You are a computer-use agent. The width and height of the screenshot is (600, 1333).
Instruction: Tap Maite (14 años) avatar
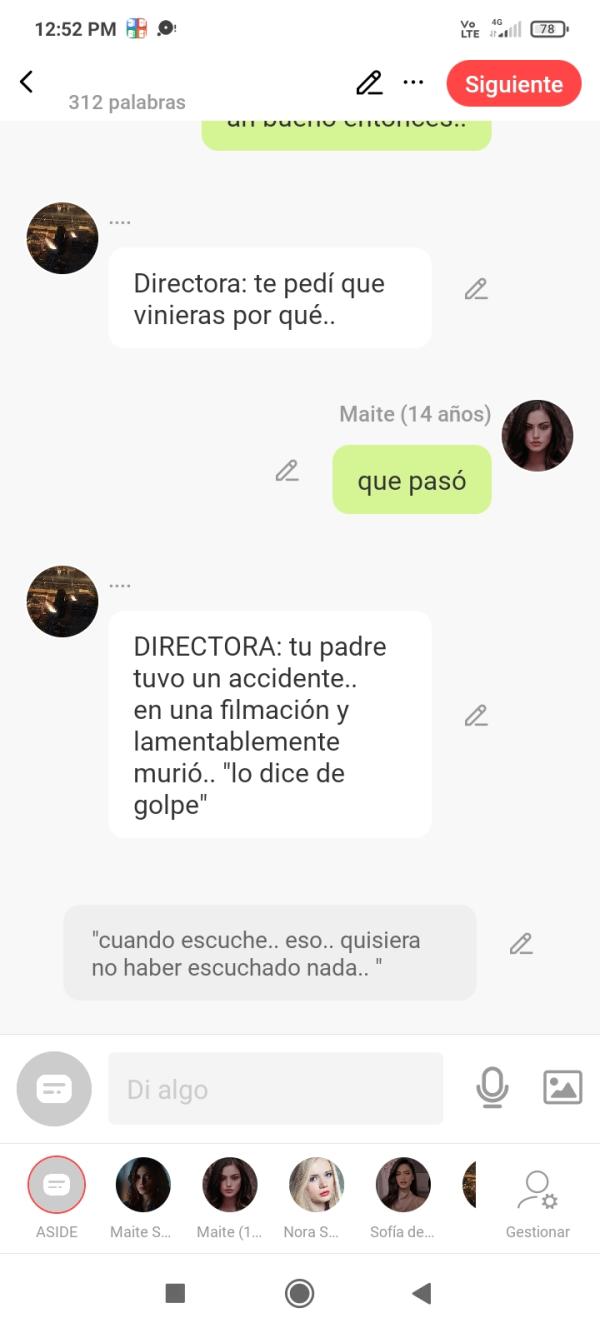click(x=537, y=436)
